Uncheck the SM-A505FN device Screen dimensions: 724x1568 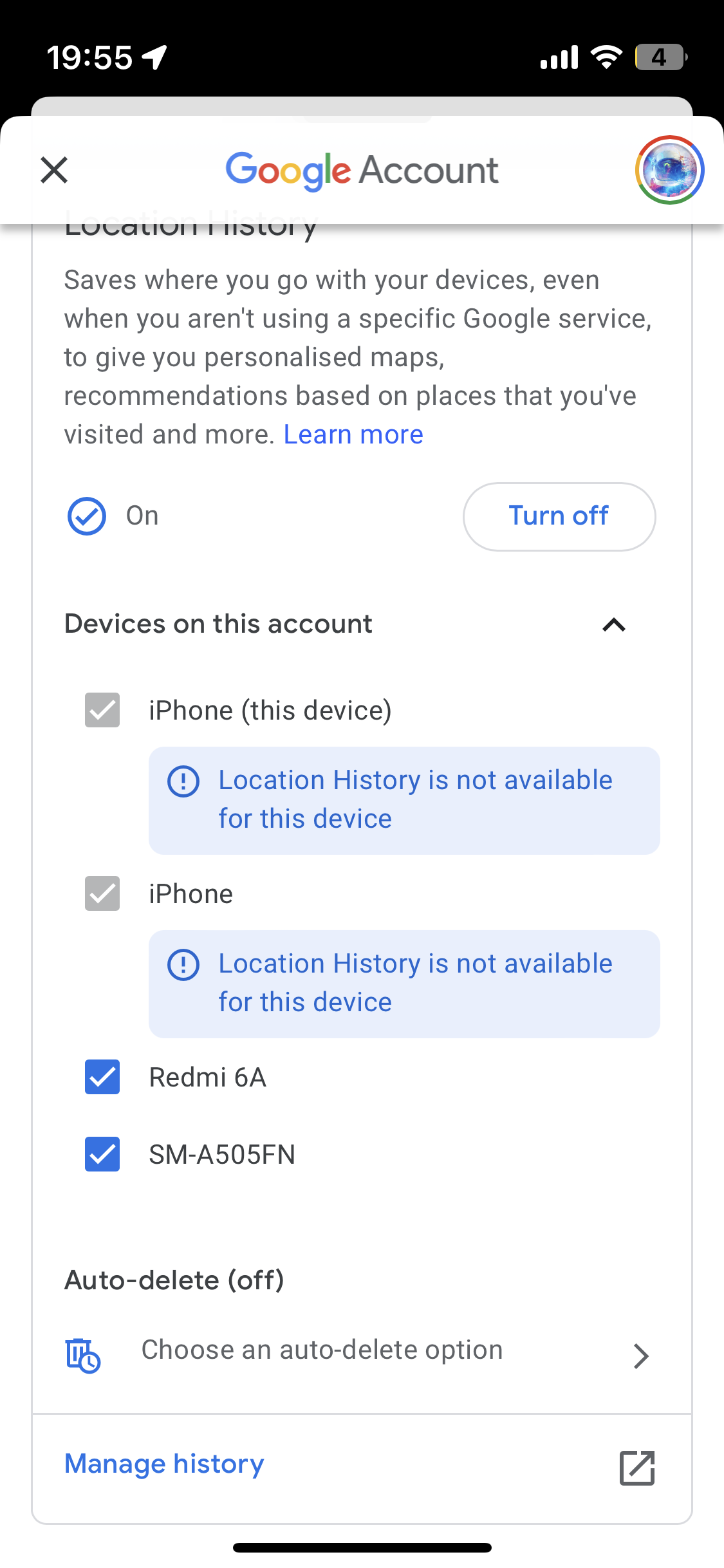tap(102, 1154)
